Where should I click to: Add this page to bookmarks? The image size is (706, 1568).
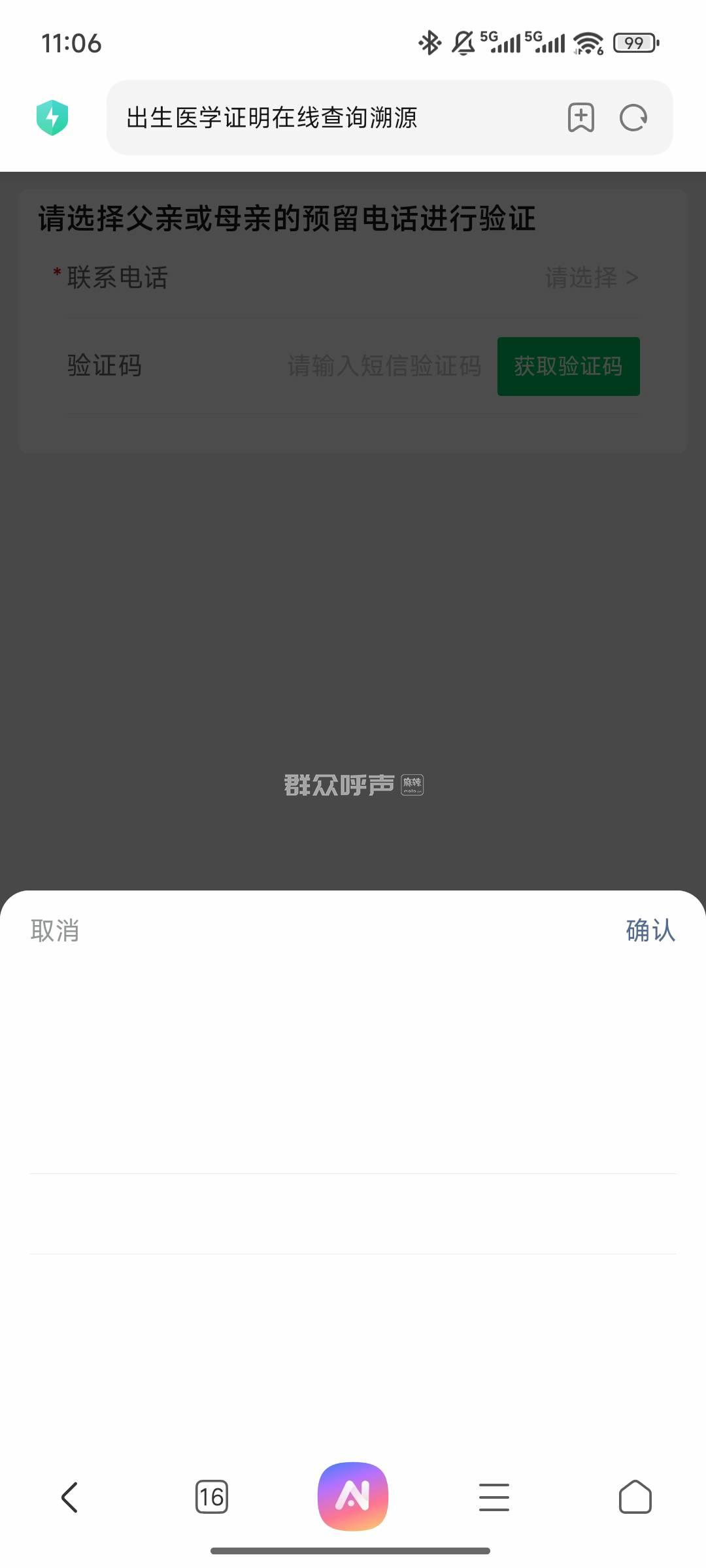580,118
